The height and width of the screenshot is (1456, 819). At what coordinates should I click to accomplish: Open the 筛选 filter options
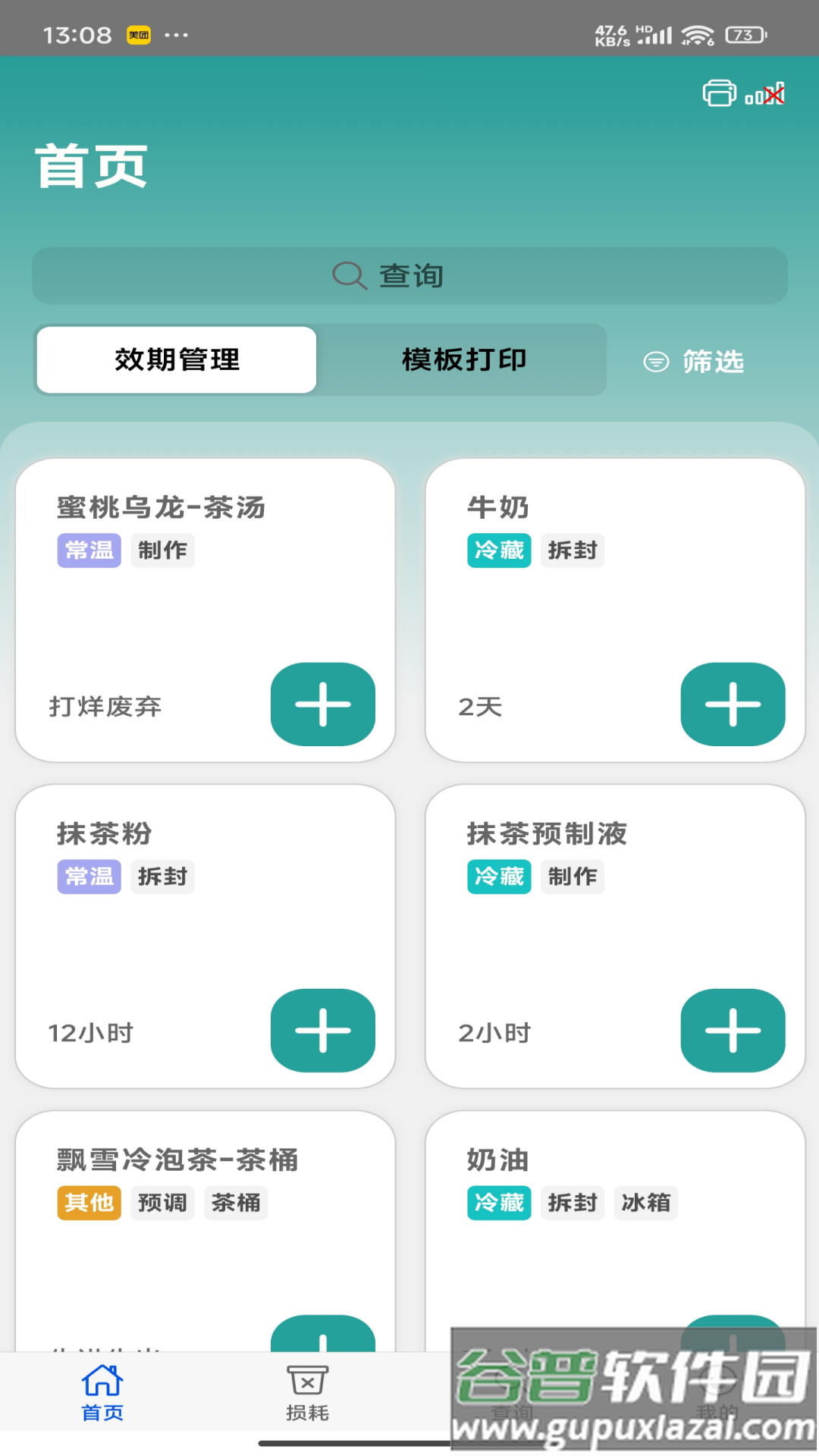point(693,362)
